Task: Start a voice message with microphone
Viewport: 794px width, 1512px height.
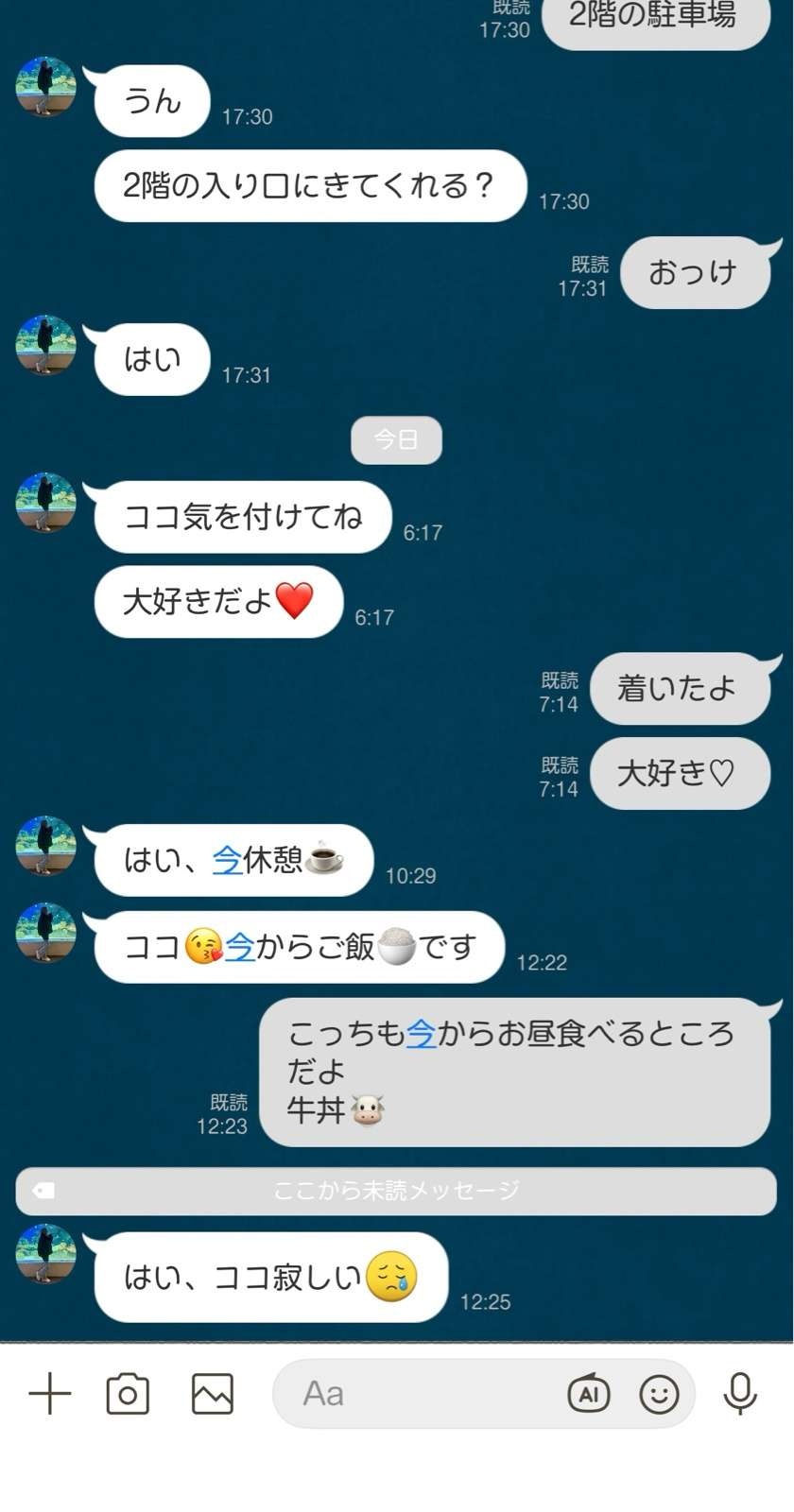Action: tap(740, 1394)
